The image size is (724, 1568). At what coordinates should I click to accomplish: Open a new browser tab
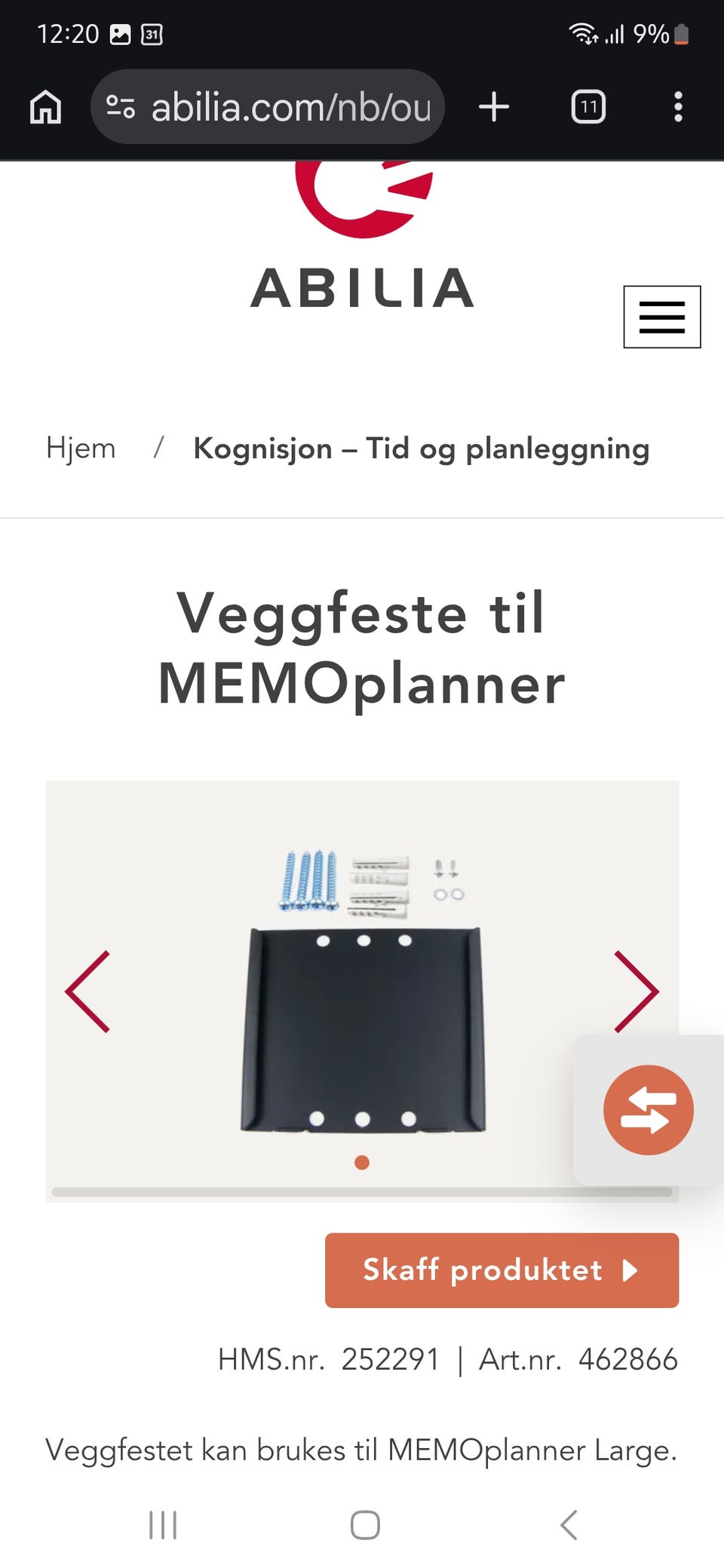click(x=494, y=106)
